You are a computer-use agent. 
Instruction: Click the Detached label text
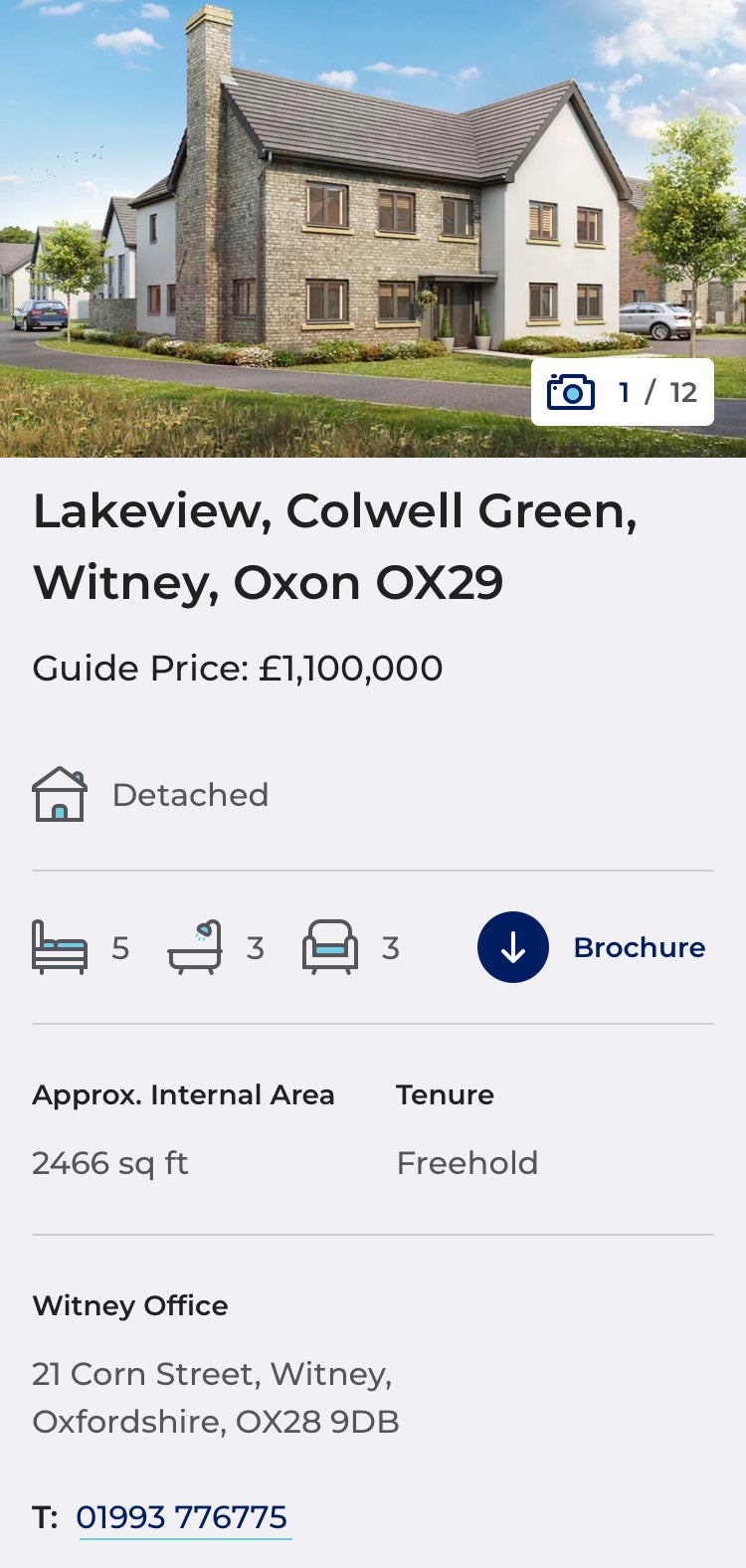coord(190,794)
